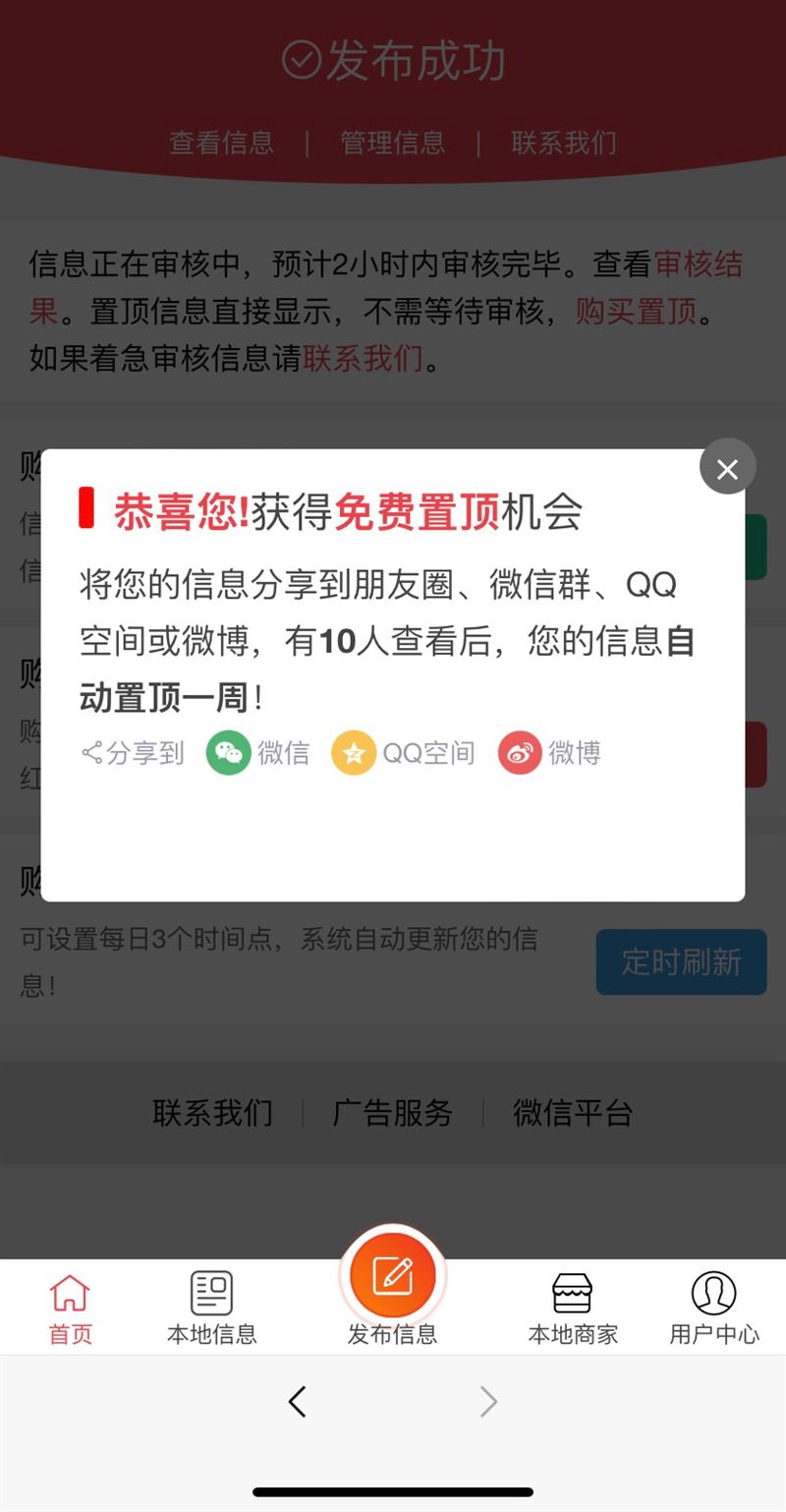
Task: Open the 本地商家 tab
Action: tap(573, 1307)
